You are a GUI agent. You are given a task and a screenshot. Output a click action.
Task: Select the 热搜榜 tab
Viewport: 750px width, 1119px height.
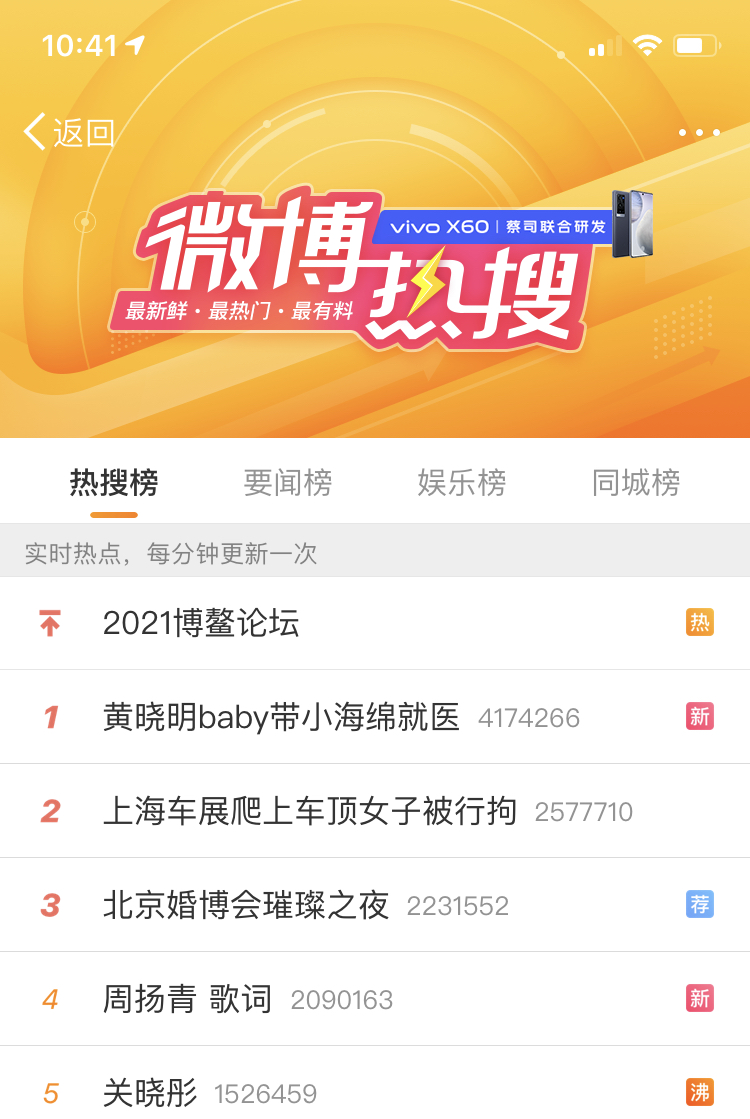(114, 483)
